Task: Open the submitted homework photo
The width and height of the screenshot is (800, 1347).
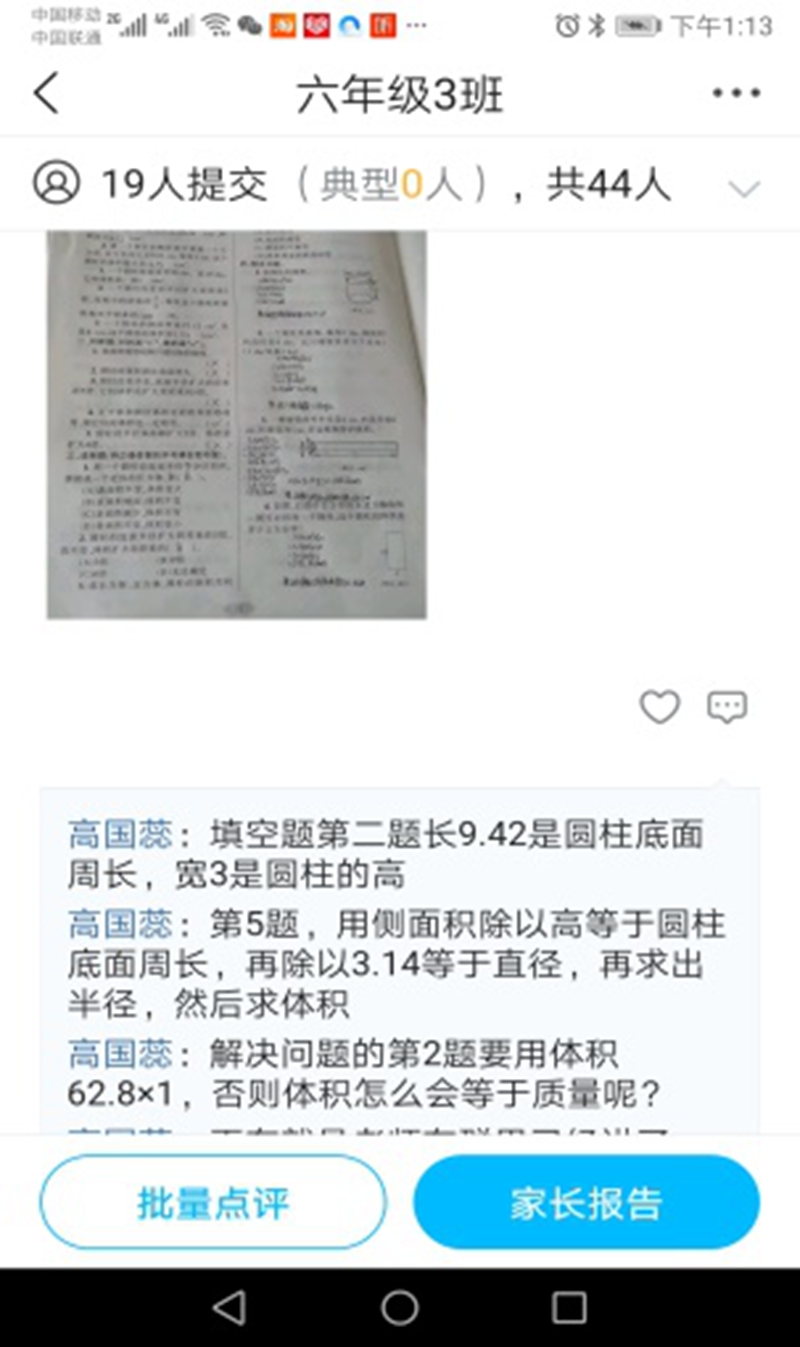Action: pyautogui.click(x=237, y=424)
